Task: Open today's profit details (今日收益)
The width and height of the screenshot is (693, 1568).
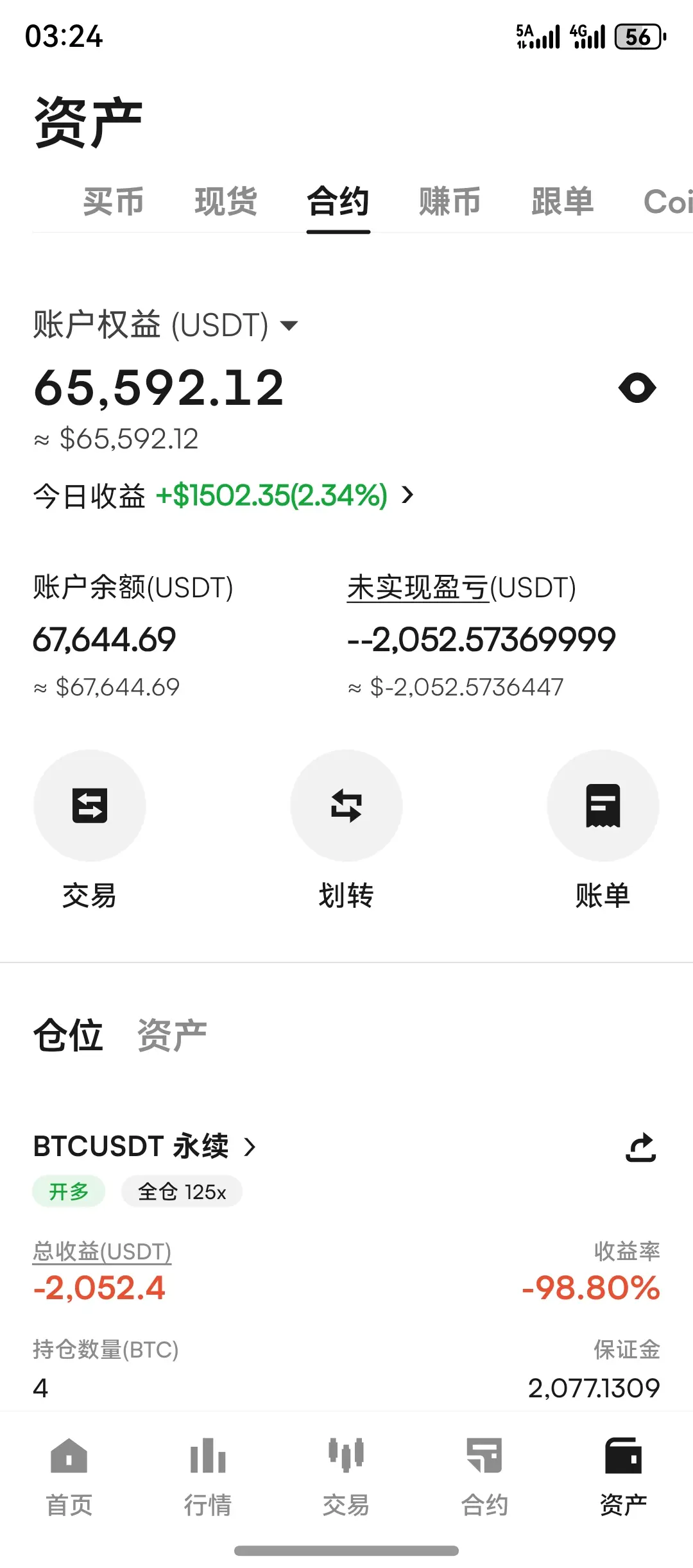Action: [x=407, y=495]
